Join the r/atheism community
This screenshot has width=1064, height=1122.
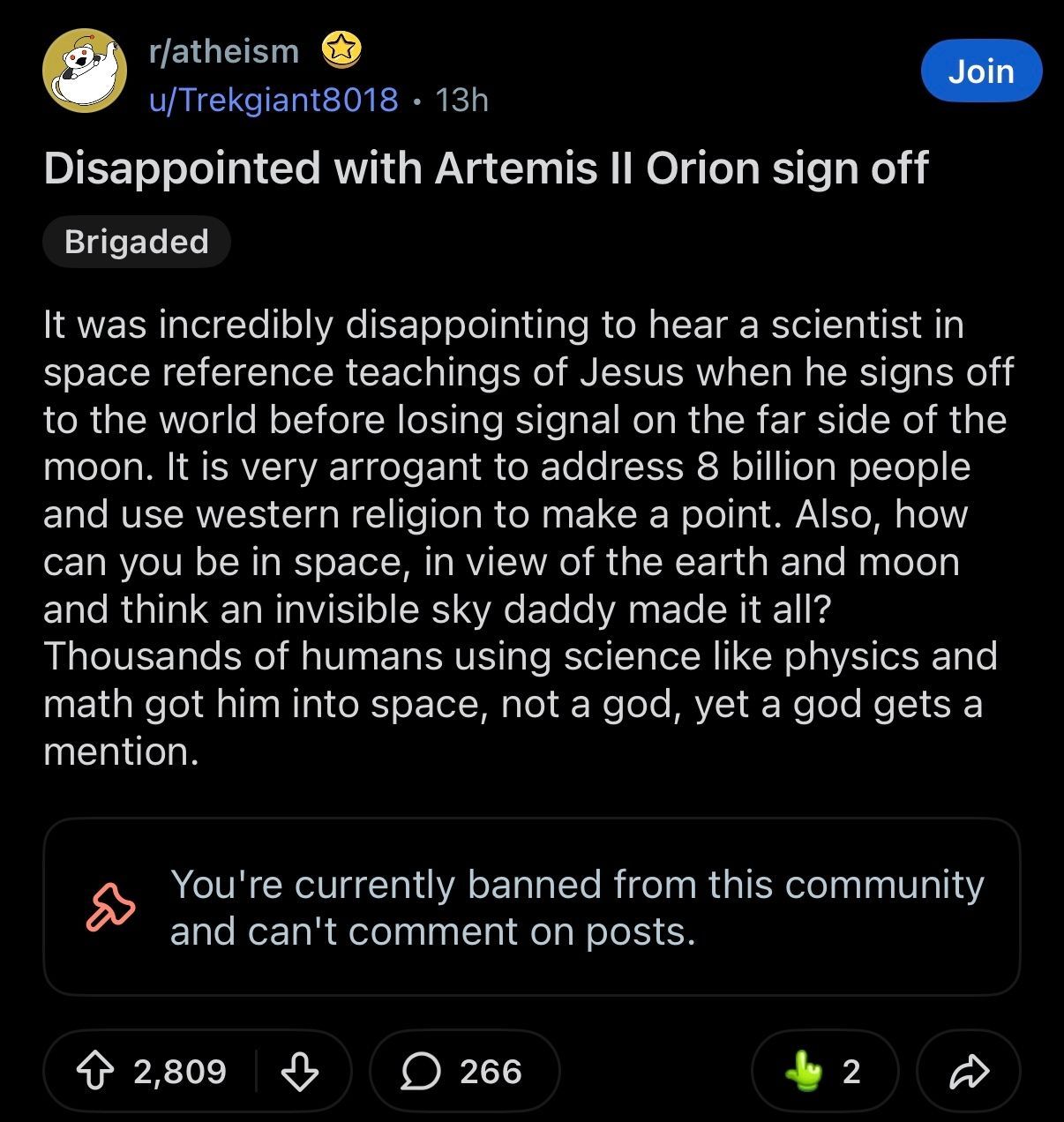(980, 71)
